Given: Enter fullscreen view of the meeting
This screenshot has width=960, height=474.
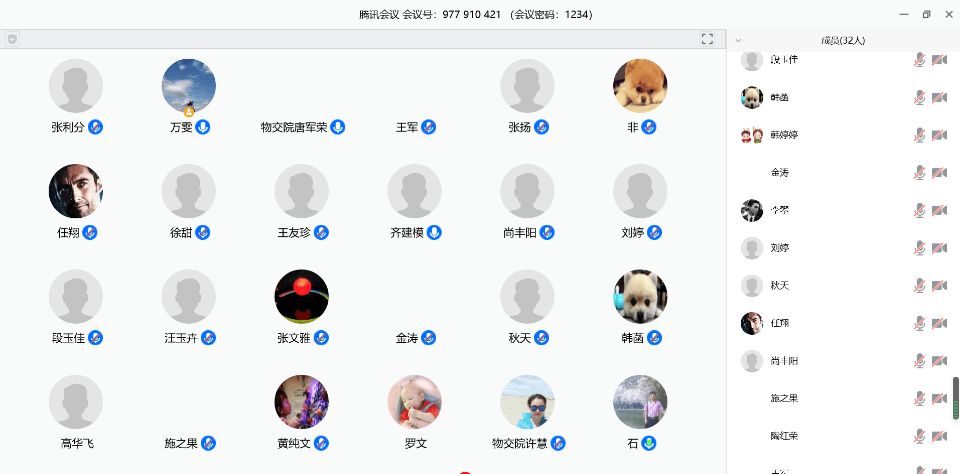Looking at the screenshot, I should coord(707,39).
